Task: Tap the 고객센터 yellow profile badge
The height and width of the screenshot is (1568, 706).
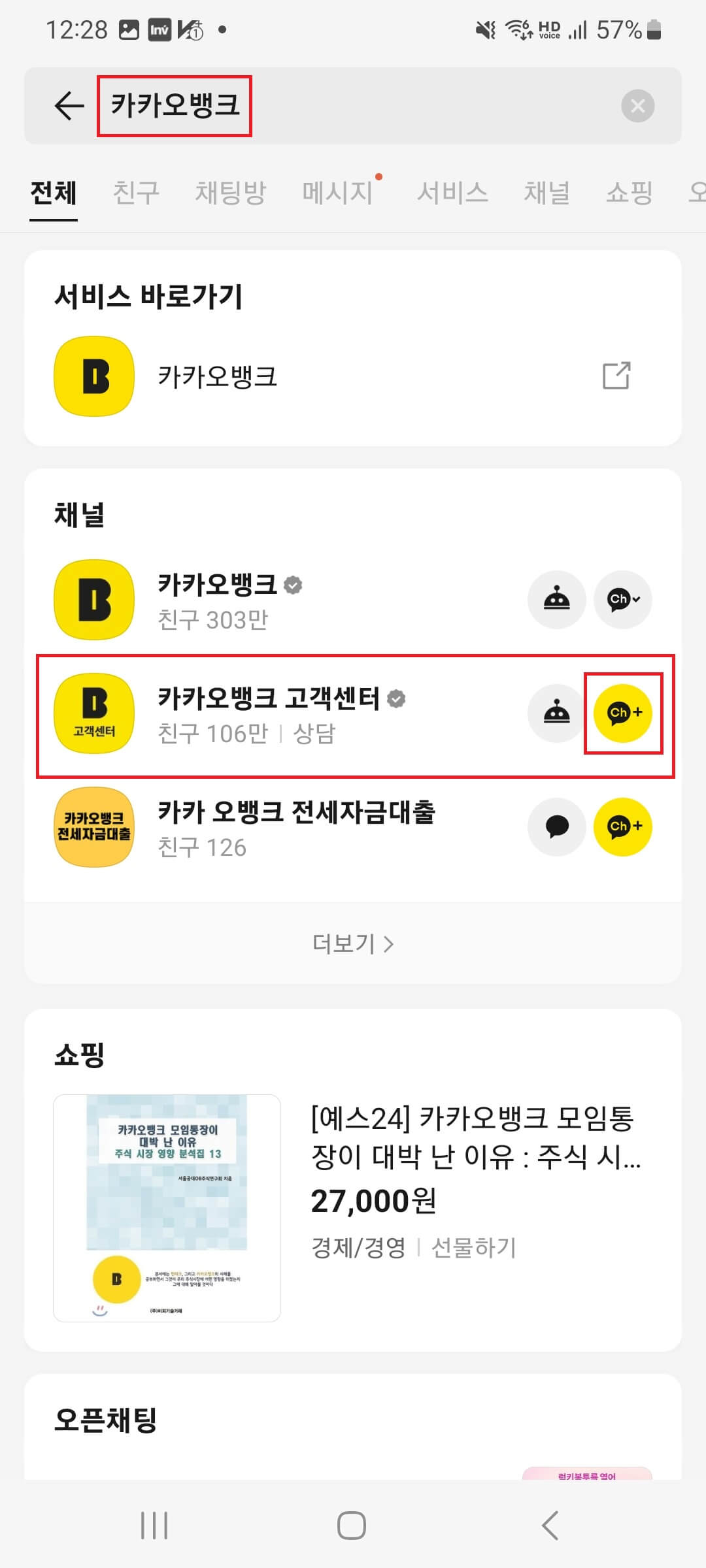Action: 93,714
